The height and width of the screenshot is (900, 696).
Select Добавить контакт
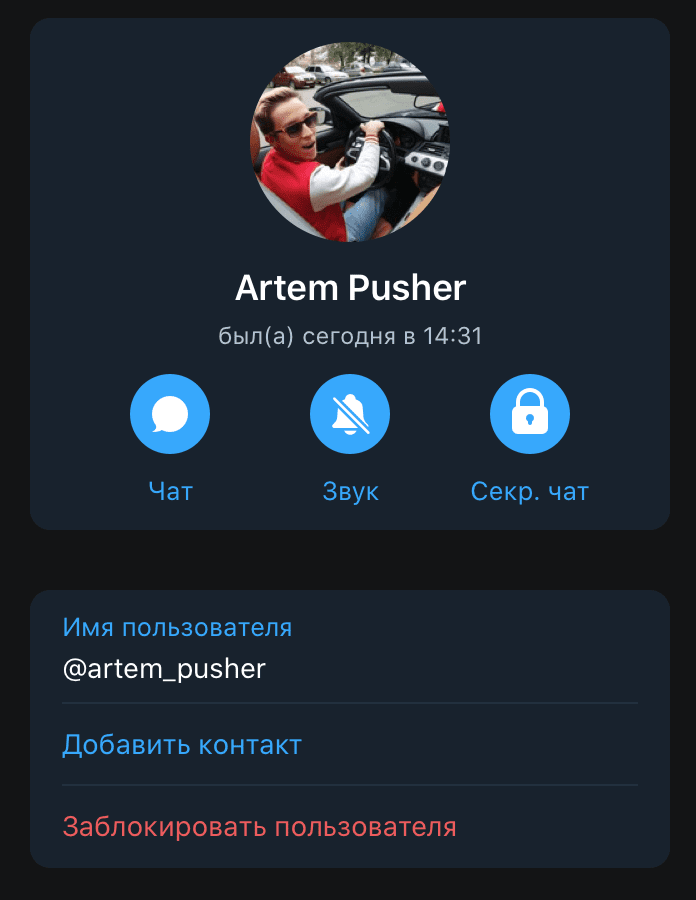pos(182,745)
